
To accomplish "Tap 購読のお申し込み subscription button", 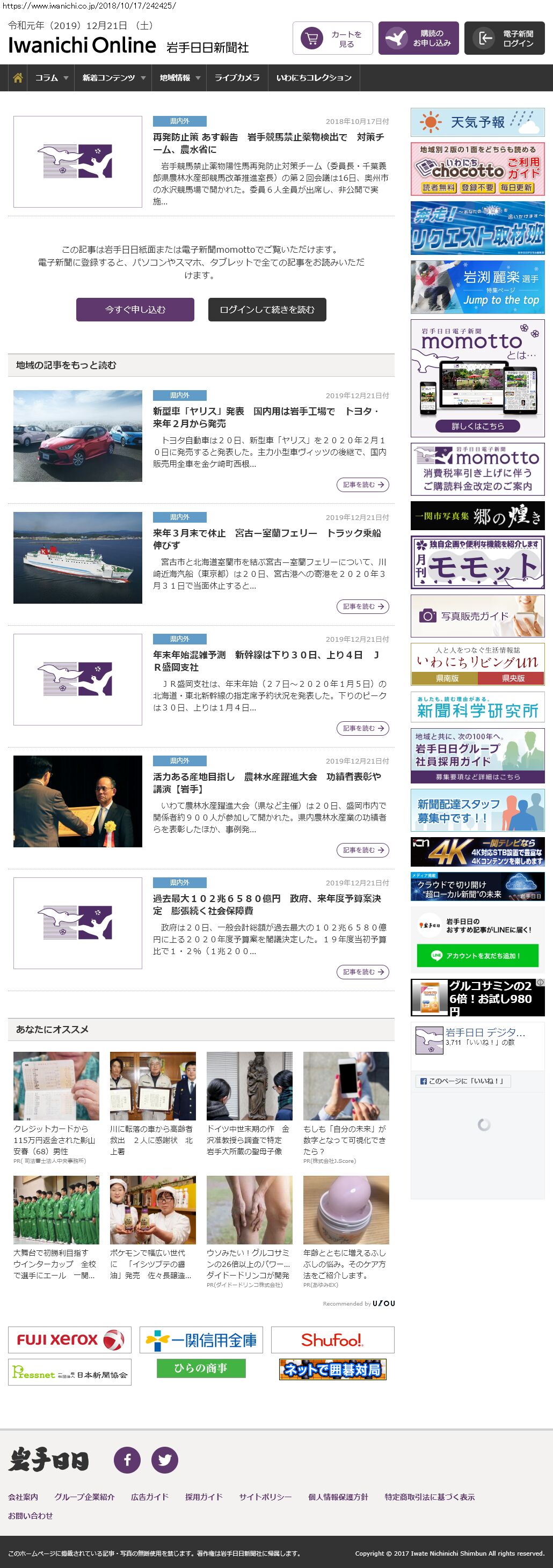I will (418, 38).
